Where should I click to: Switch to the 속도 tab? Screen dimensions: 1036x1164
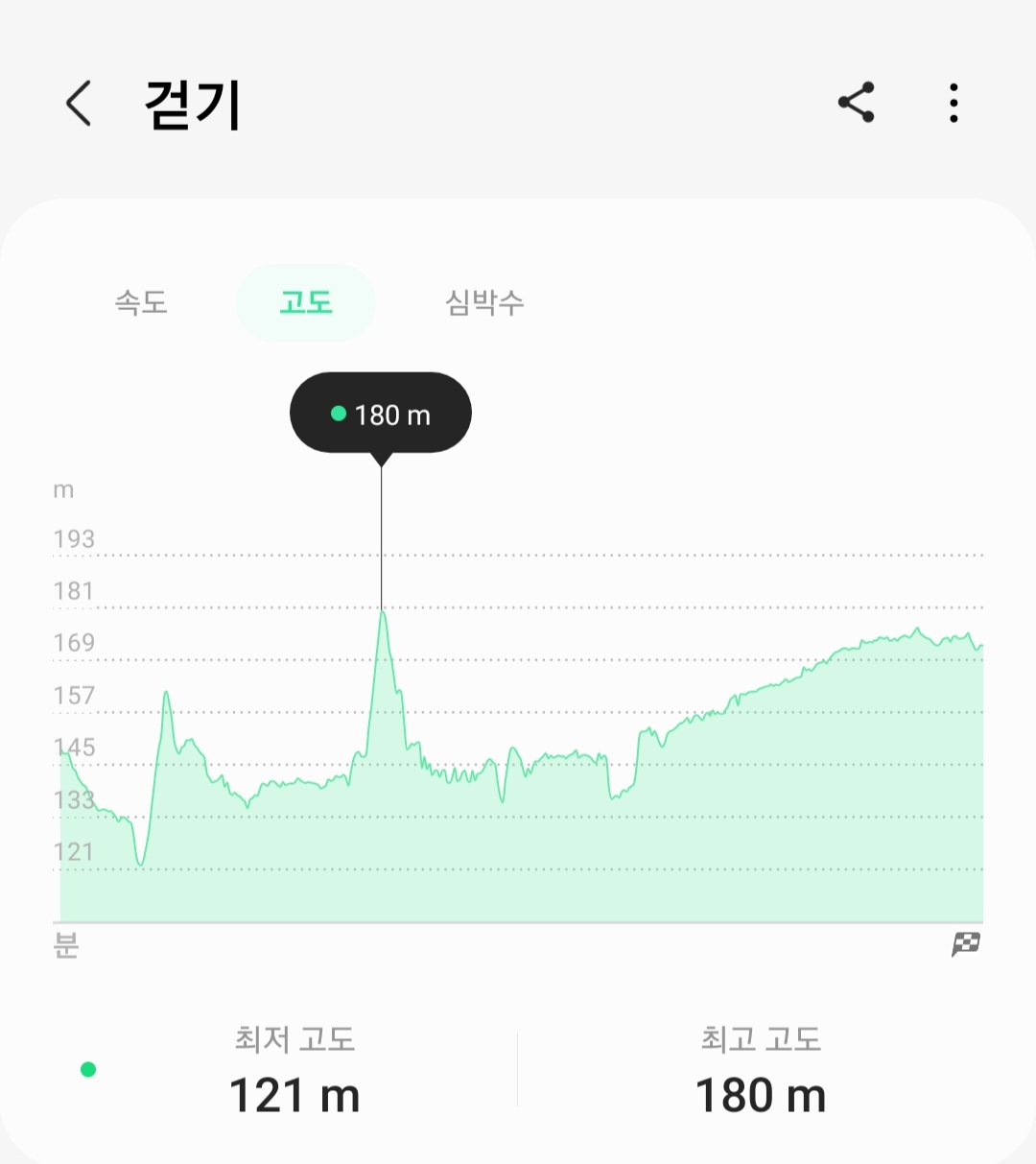141,303
